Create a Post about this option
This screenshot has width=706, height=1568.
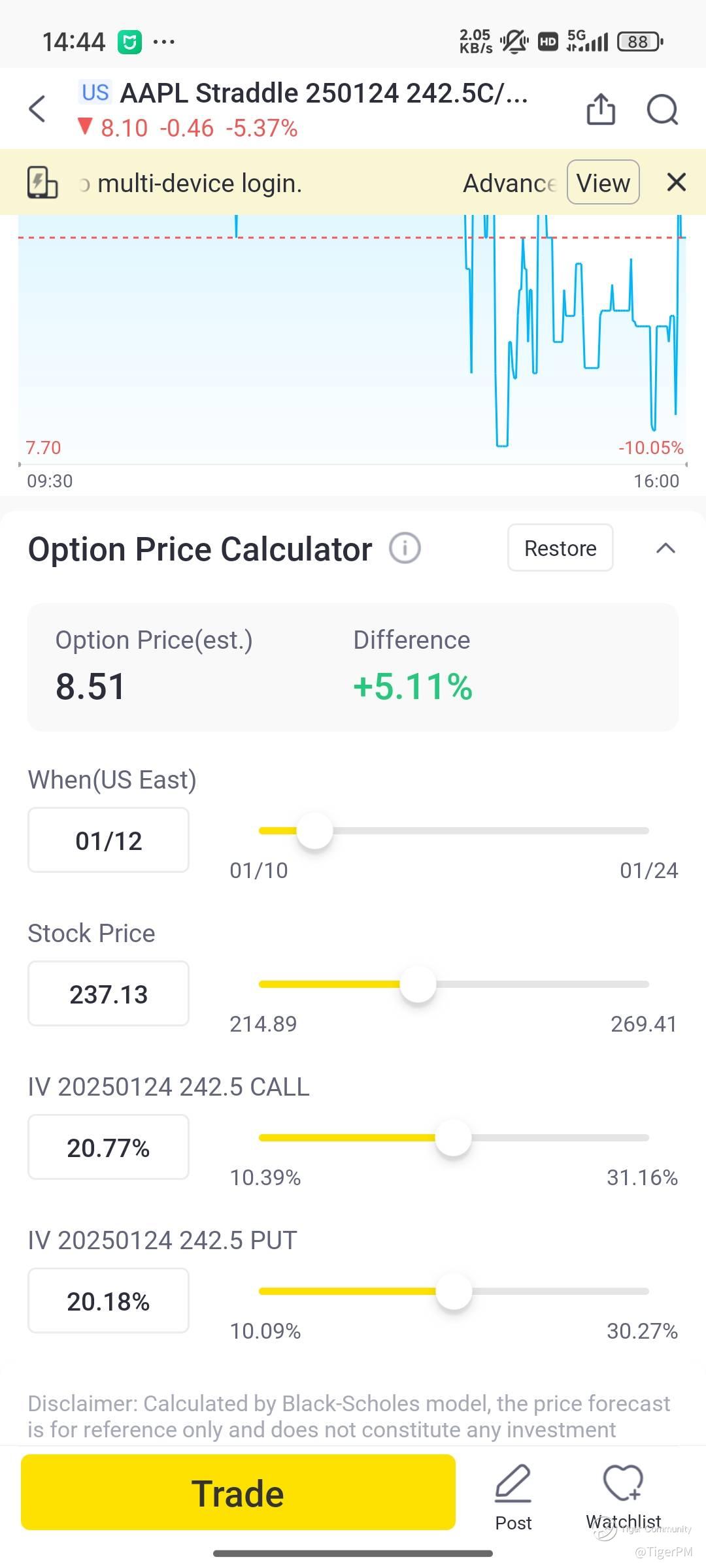(513, 1497)
